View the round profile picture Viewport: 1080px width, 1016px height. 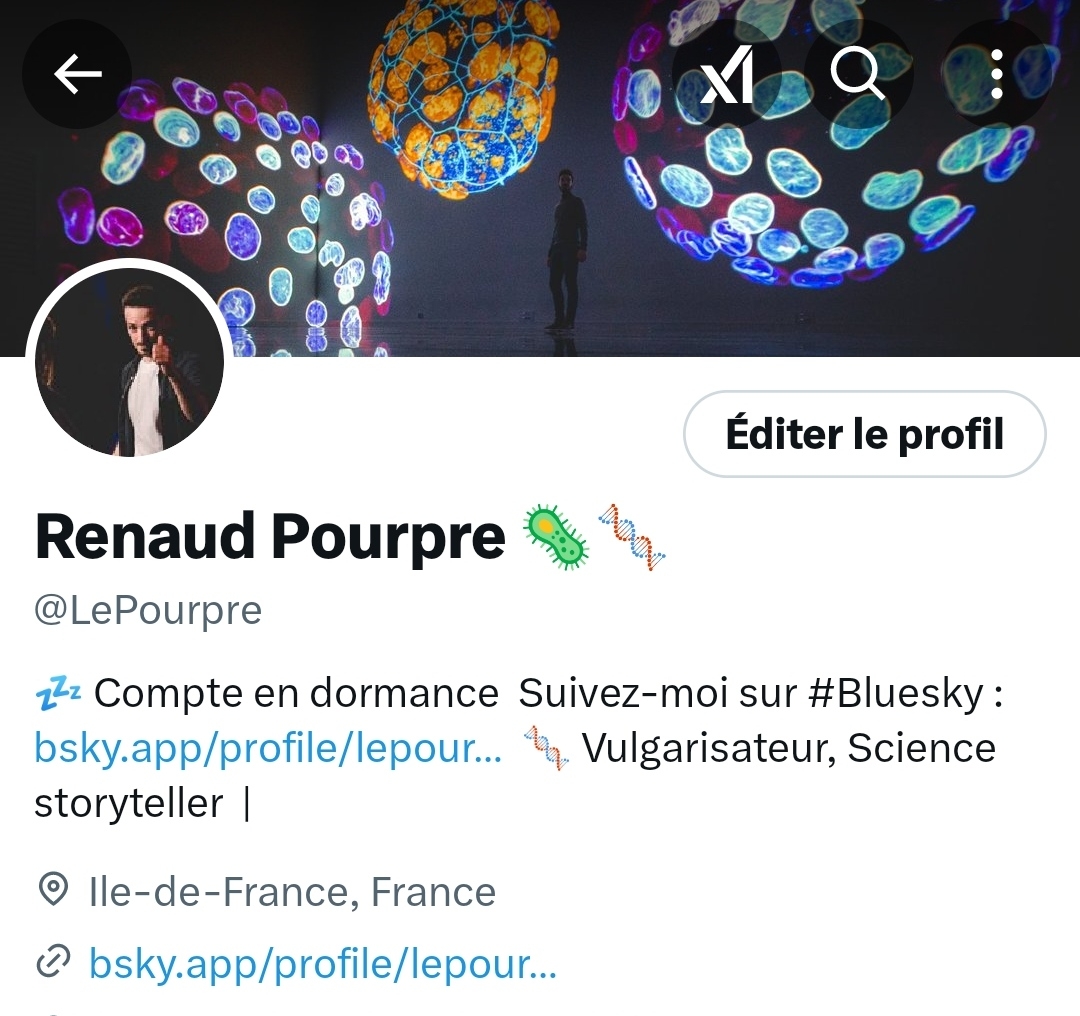pos(129,362)
